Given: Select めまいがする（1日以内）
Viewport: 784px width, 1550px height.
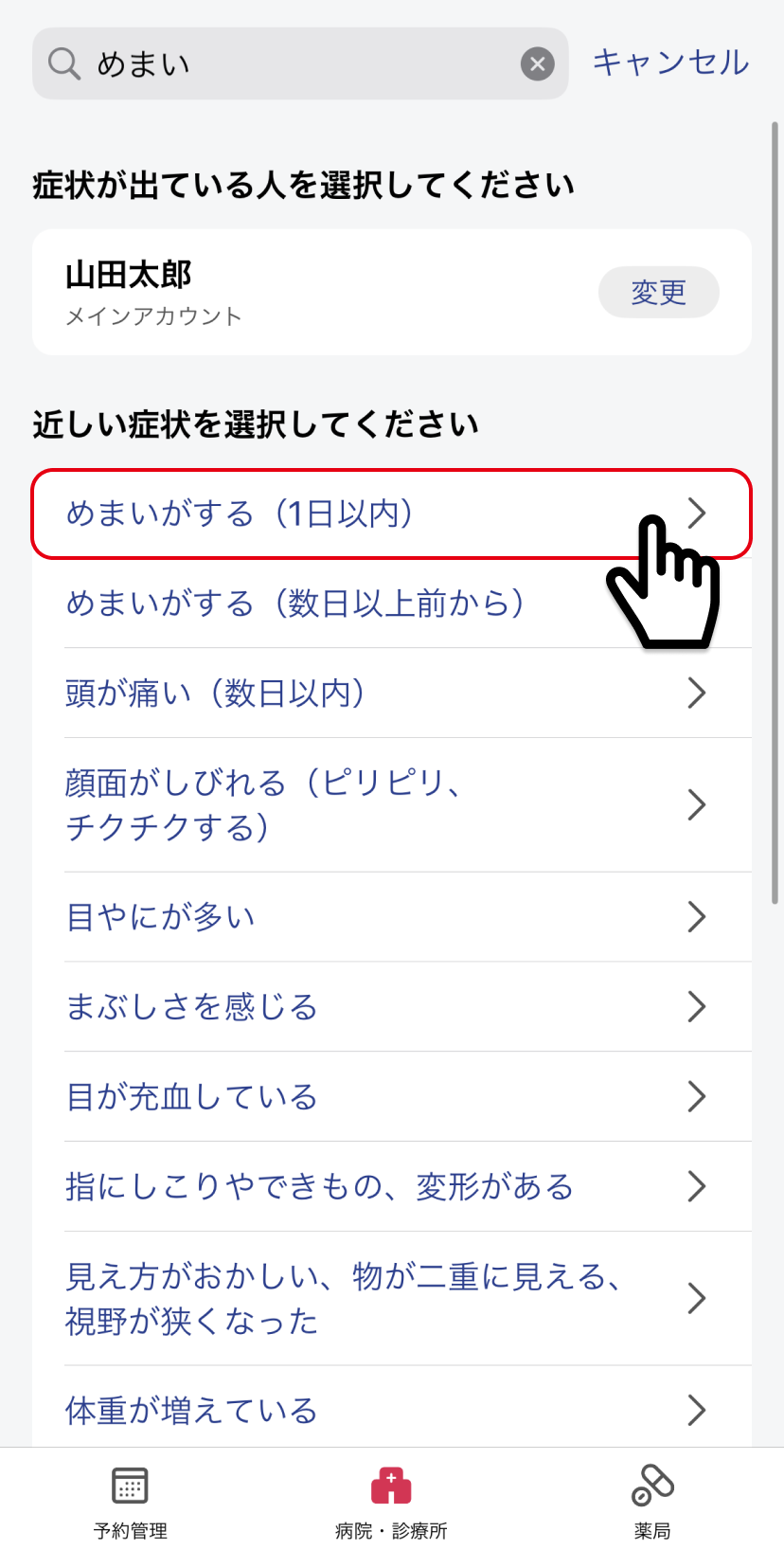Looking at the screenshot, I should [392, 514].
